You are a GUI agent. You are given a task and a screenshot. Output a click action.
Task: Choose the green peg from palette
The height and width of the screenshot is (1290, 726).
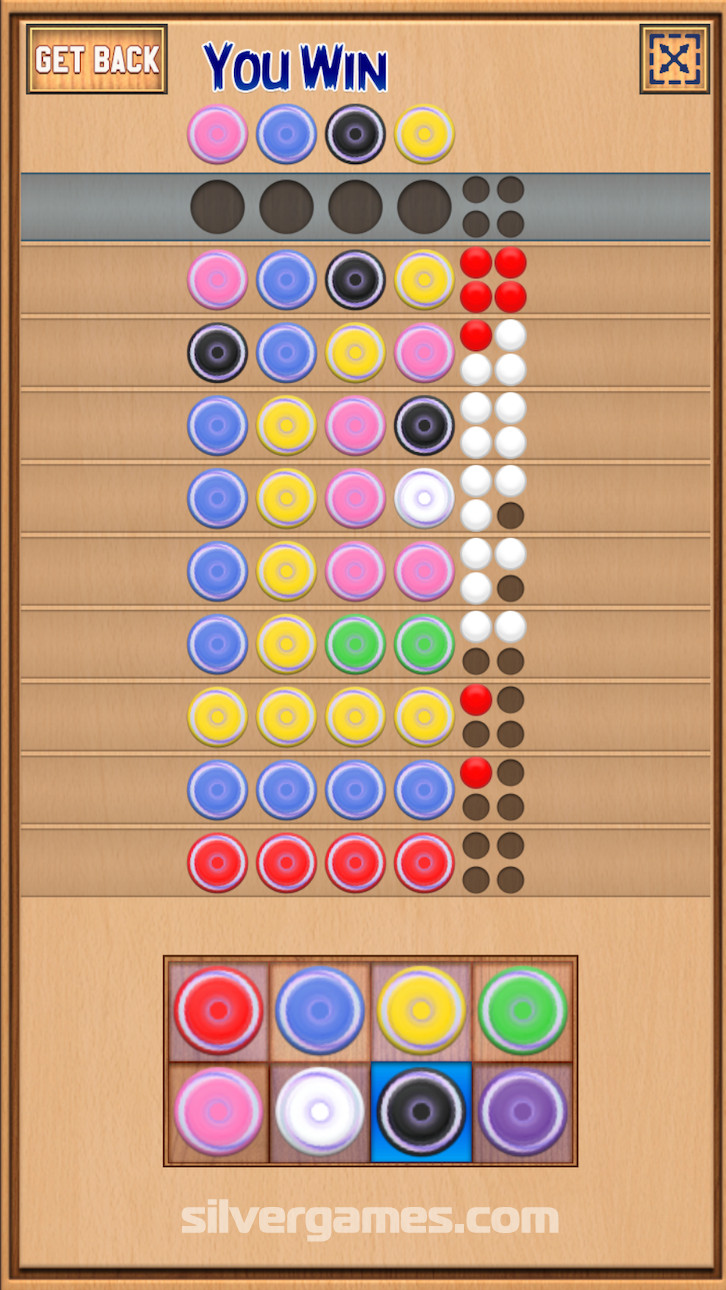(x=522, y=1011)
